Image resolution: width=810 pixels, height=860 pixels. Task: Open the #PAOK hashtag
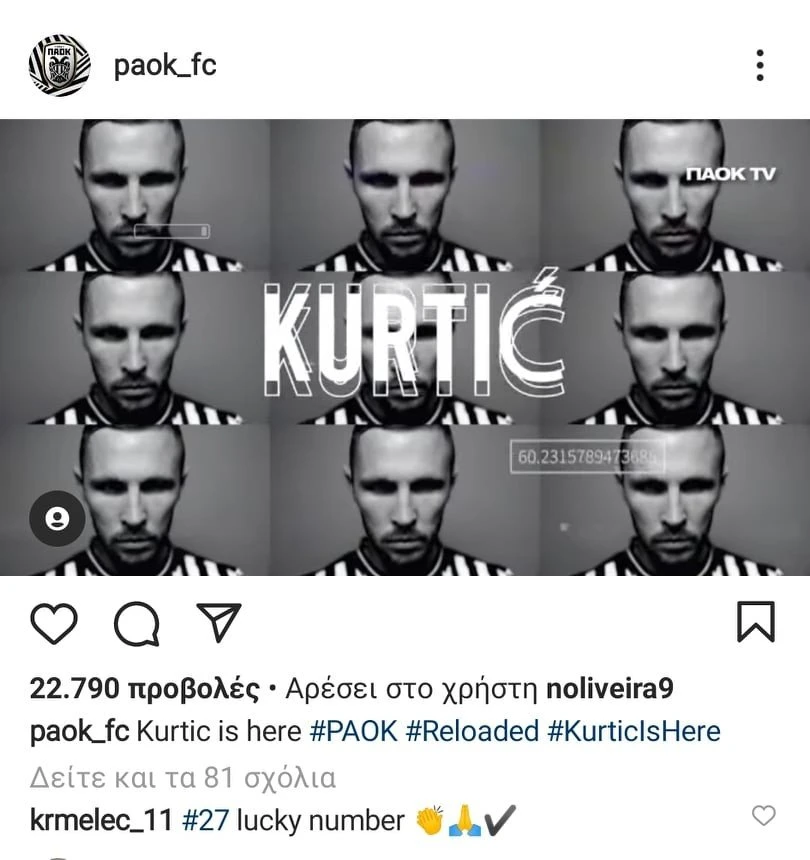click(x=354, y=731)
